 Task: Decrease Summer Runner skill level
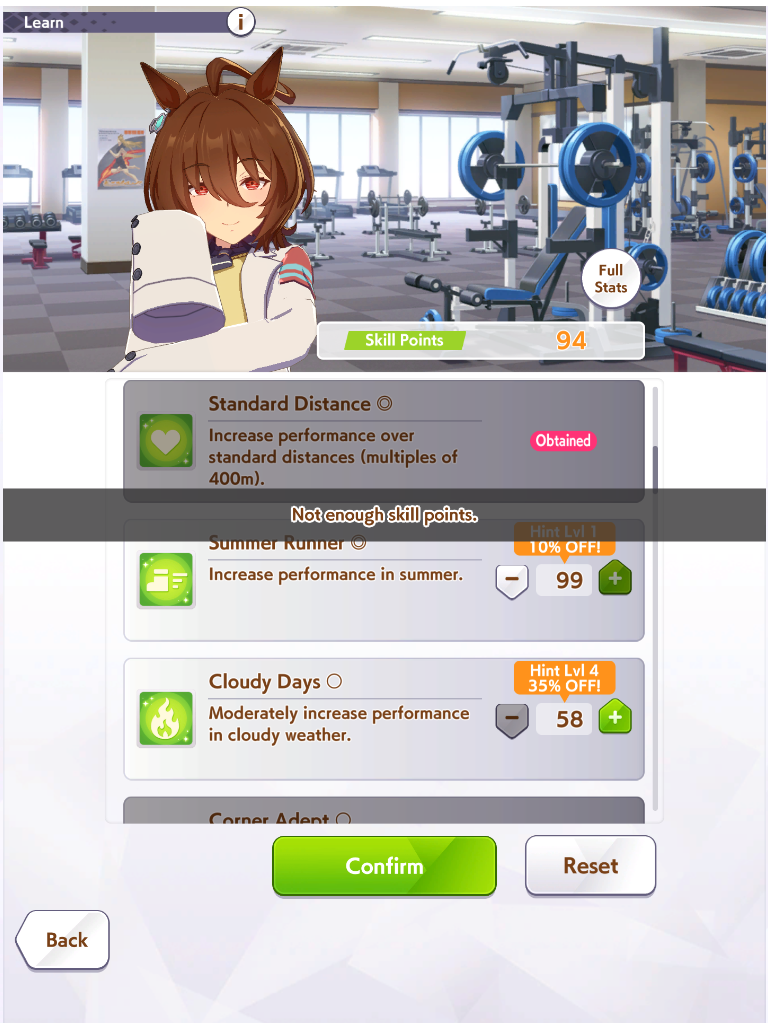(x=512, y=580)
